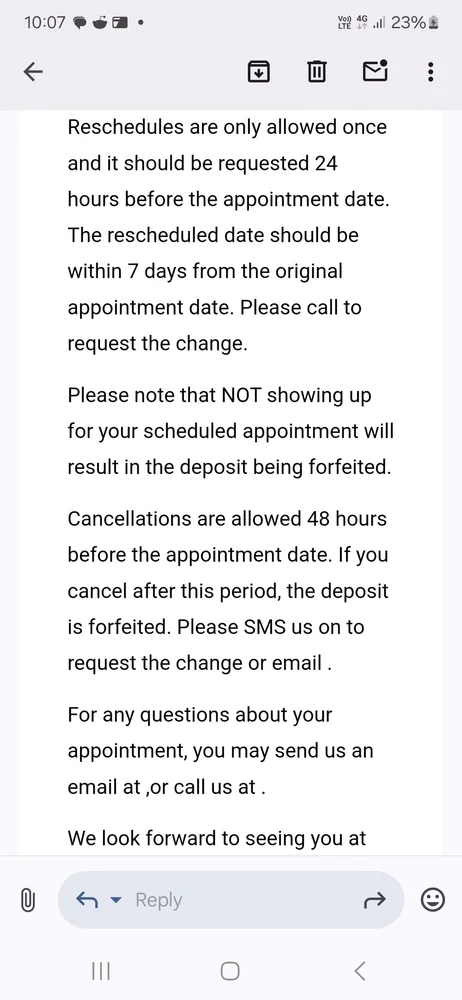
Task: Attach a file with the paperclip
Action: pyautogui.click(x=27, y=900)
